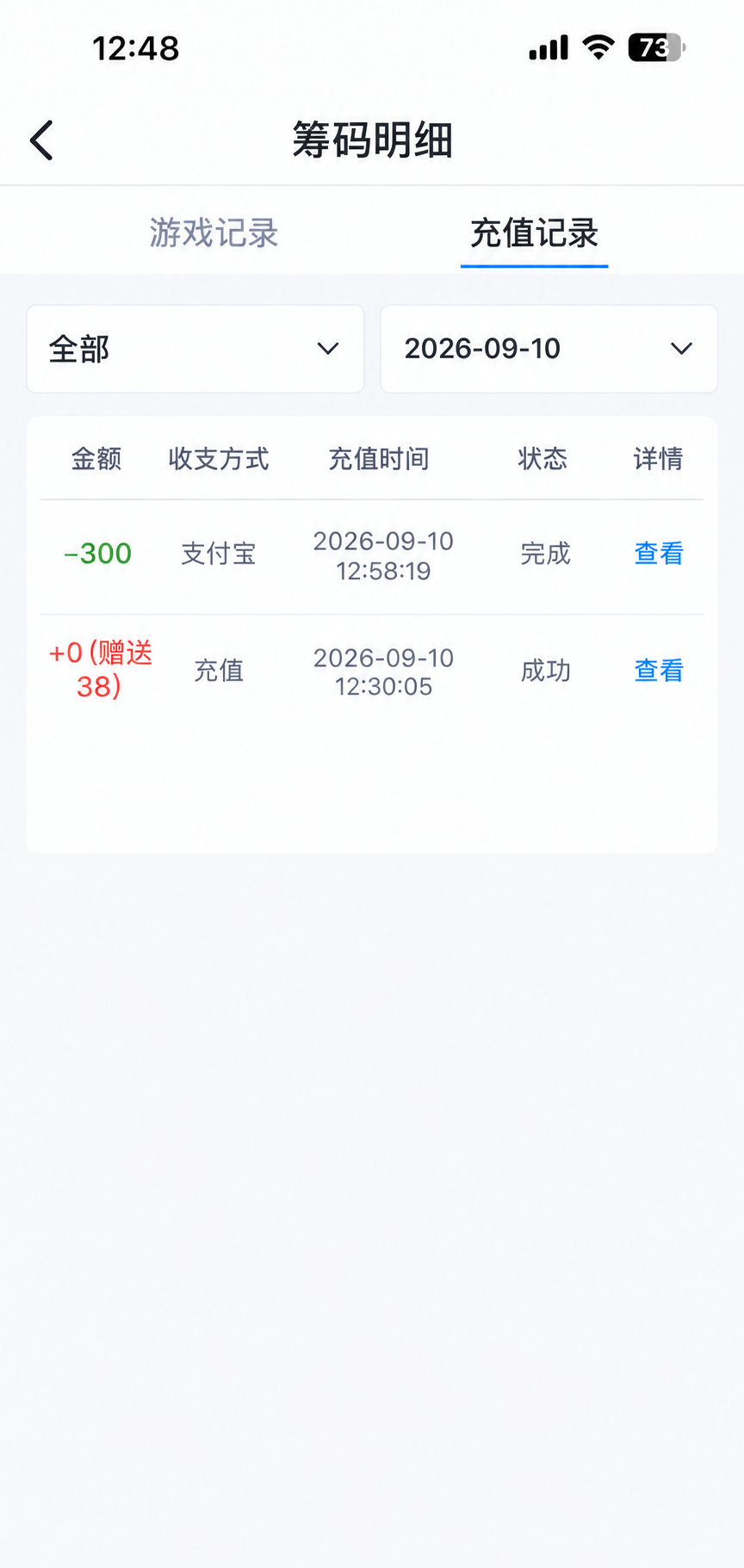
Task: Select the 充值记录 tab
Action: coord(534,232)
